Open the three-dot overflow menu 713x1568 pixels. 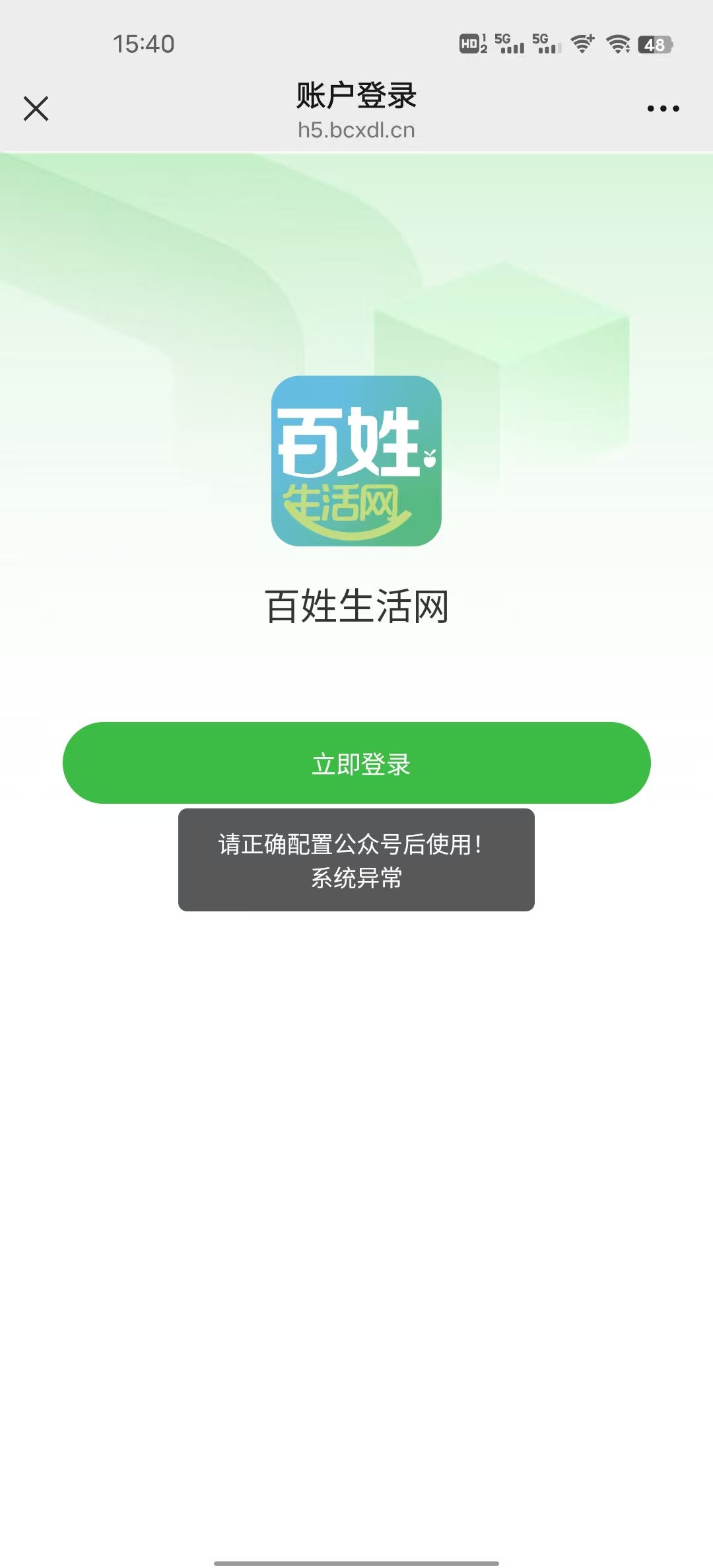point(663,109)
